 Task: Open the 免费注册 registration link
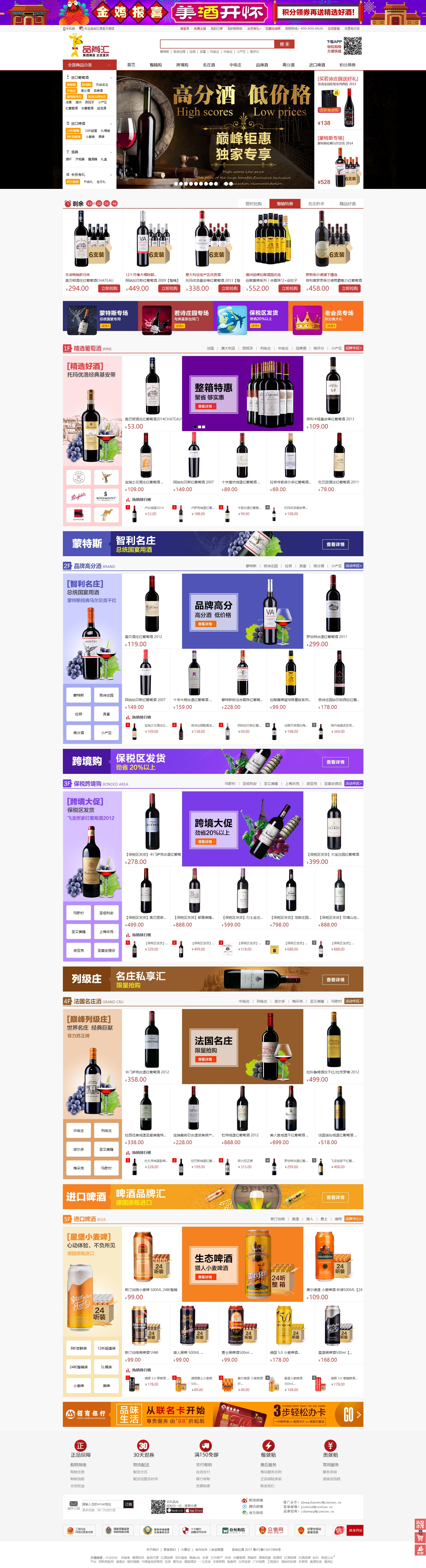click(x=199, y=28)
